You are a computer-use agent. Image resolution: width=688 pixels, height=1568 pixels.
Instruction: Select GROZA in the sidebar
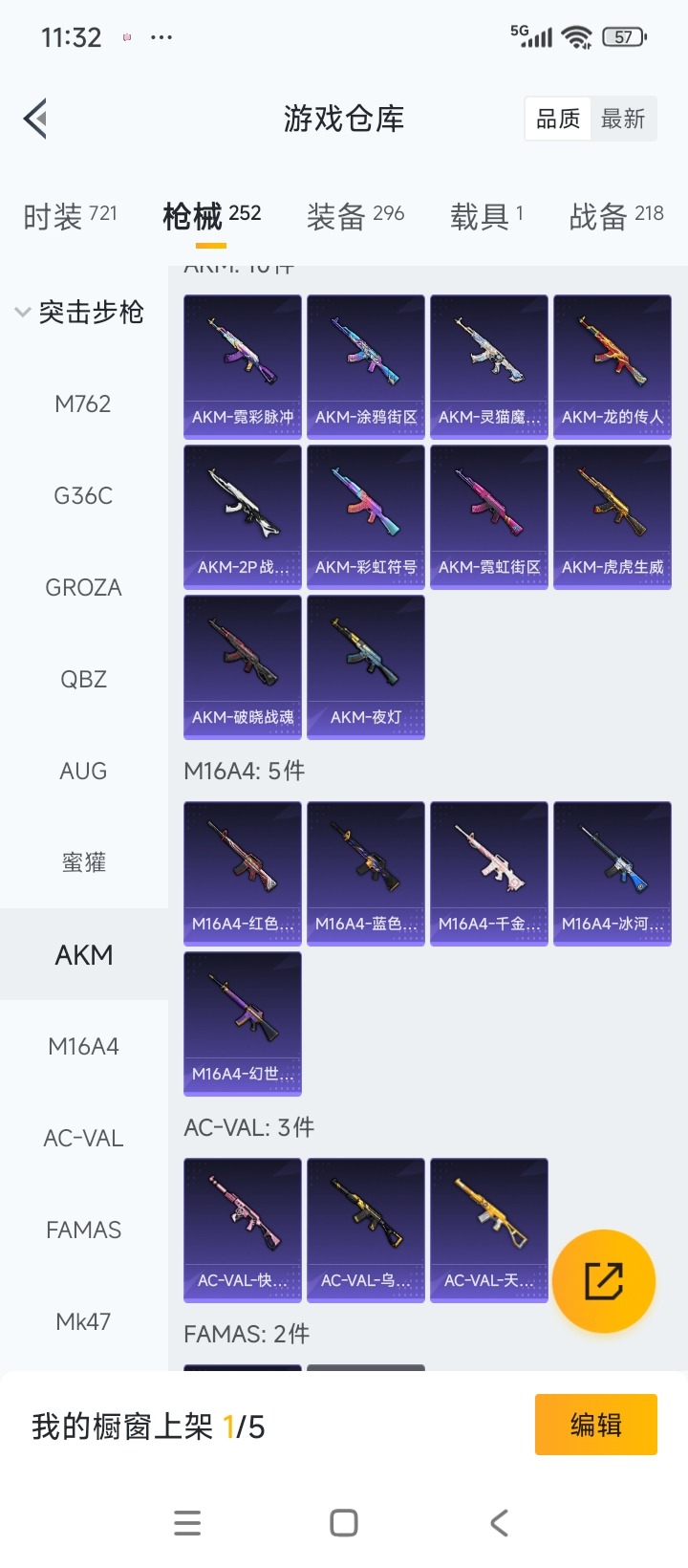83,588
